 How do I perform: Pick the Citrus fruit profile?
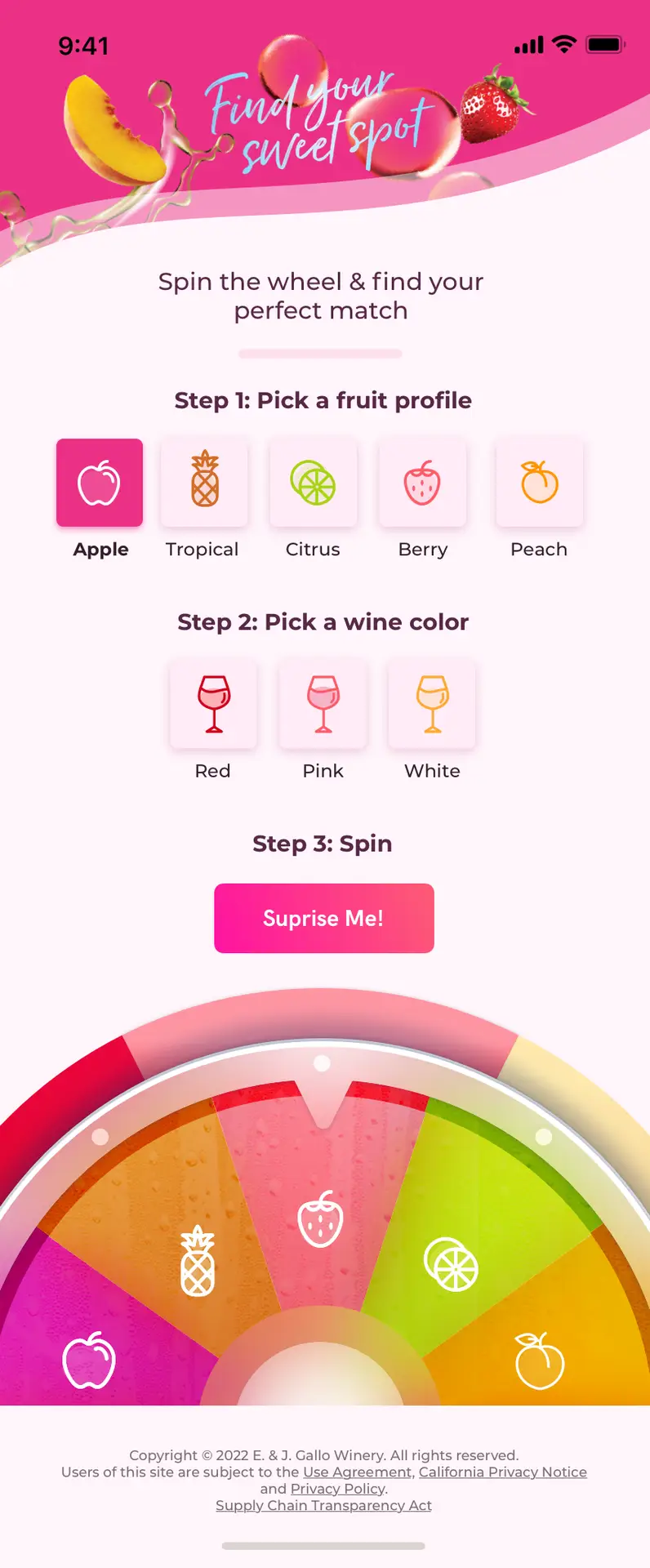pyautogui.click(x=314, y=483)
